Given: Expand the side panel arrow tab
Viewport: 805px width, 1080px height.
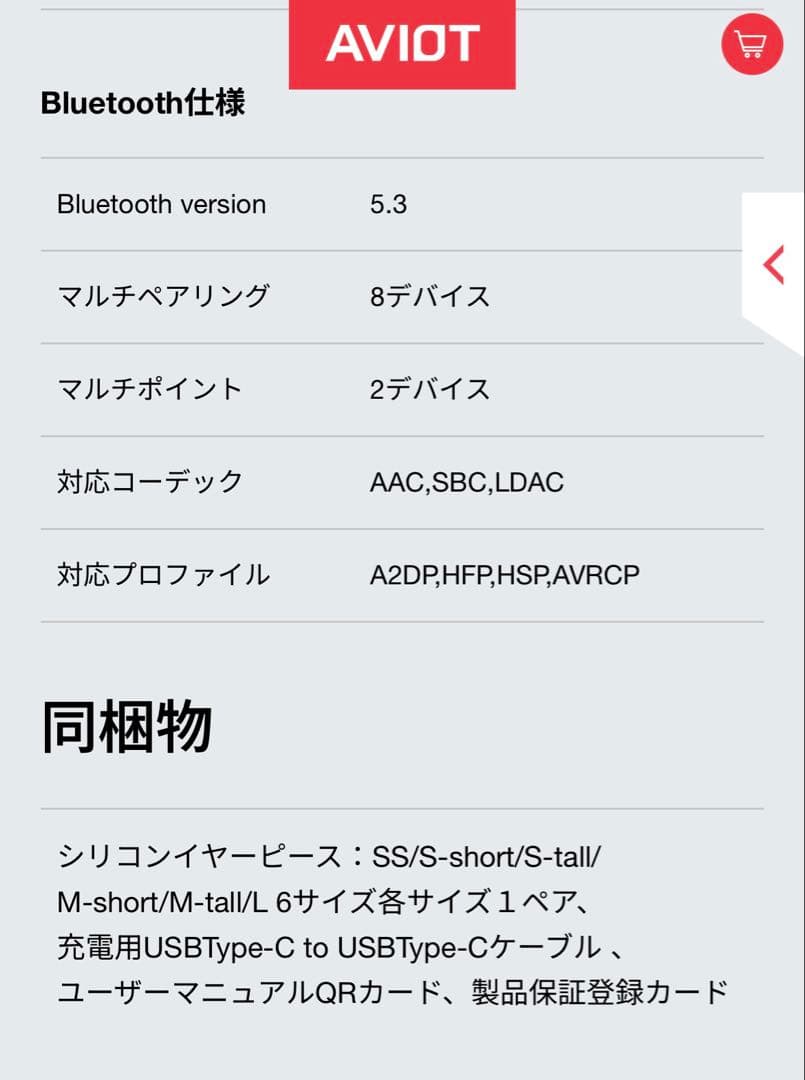Looking at the screenshot, I should [x=773, y=265].
